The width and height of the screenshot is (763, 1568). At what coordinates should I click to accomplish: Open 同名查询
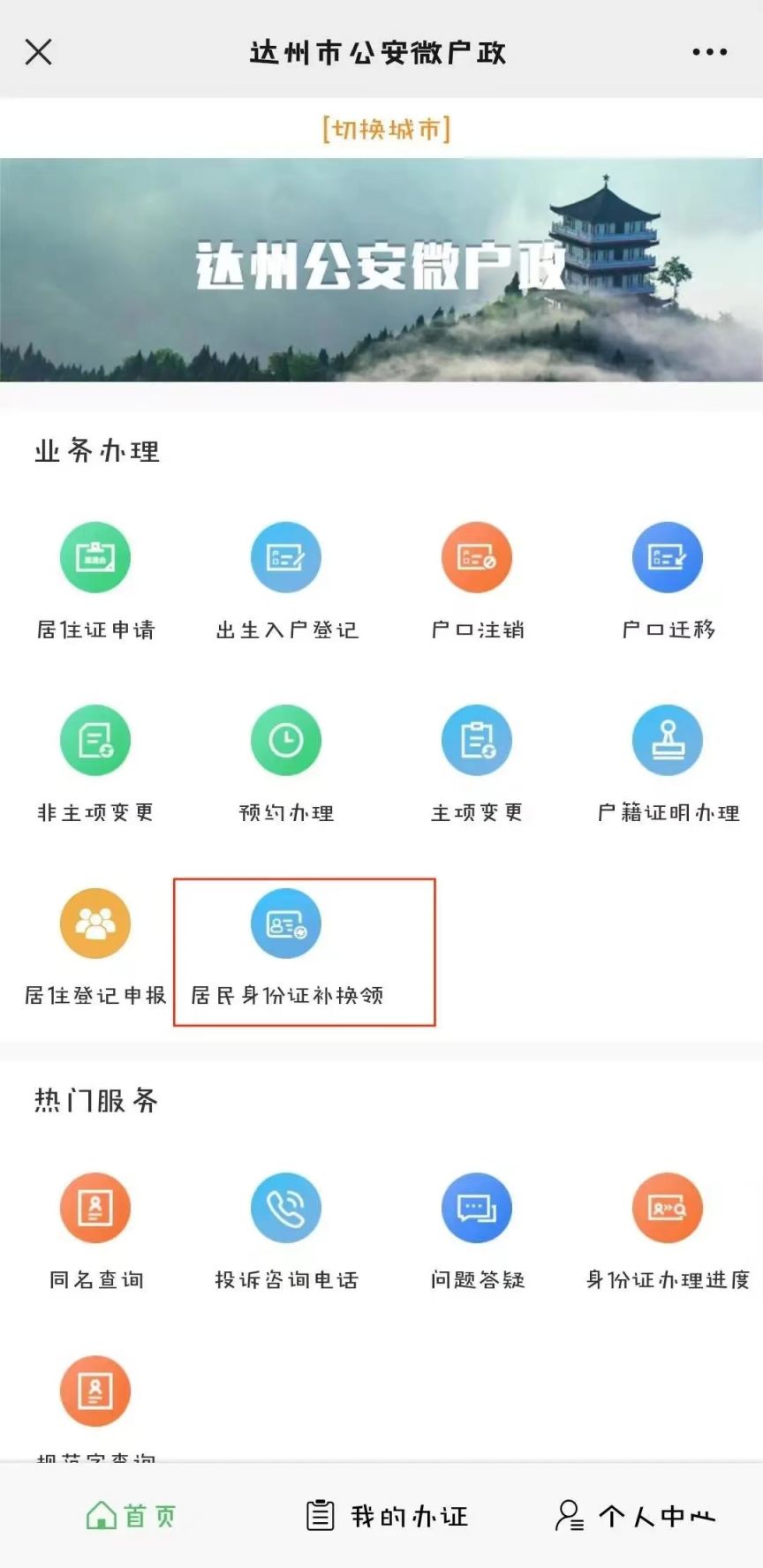[x=95, y=1208]
